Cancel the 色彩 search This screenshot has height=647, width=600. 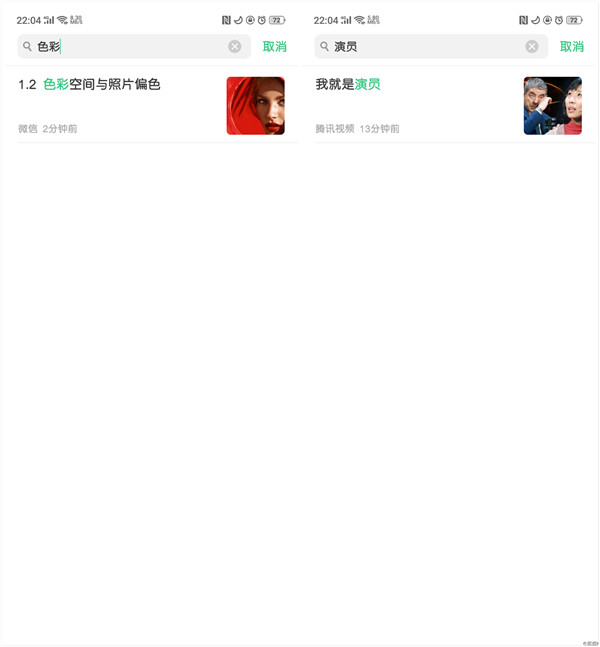click(x=274, y=47)
